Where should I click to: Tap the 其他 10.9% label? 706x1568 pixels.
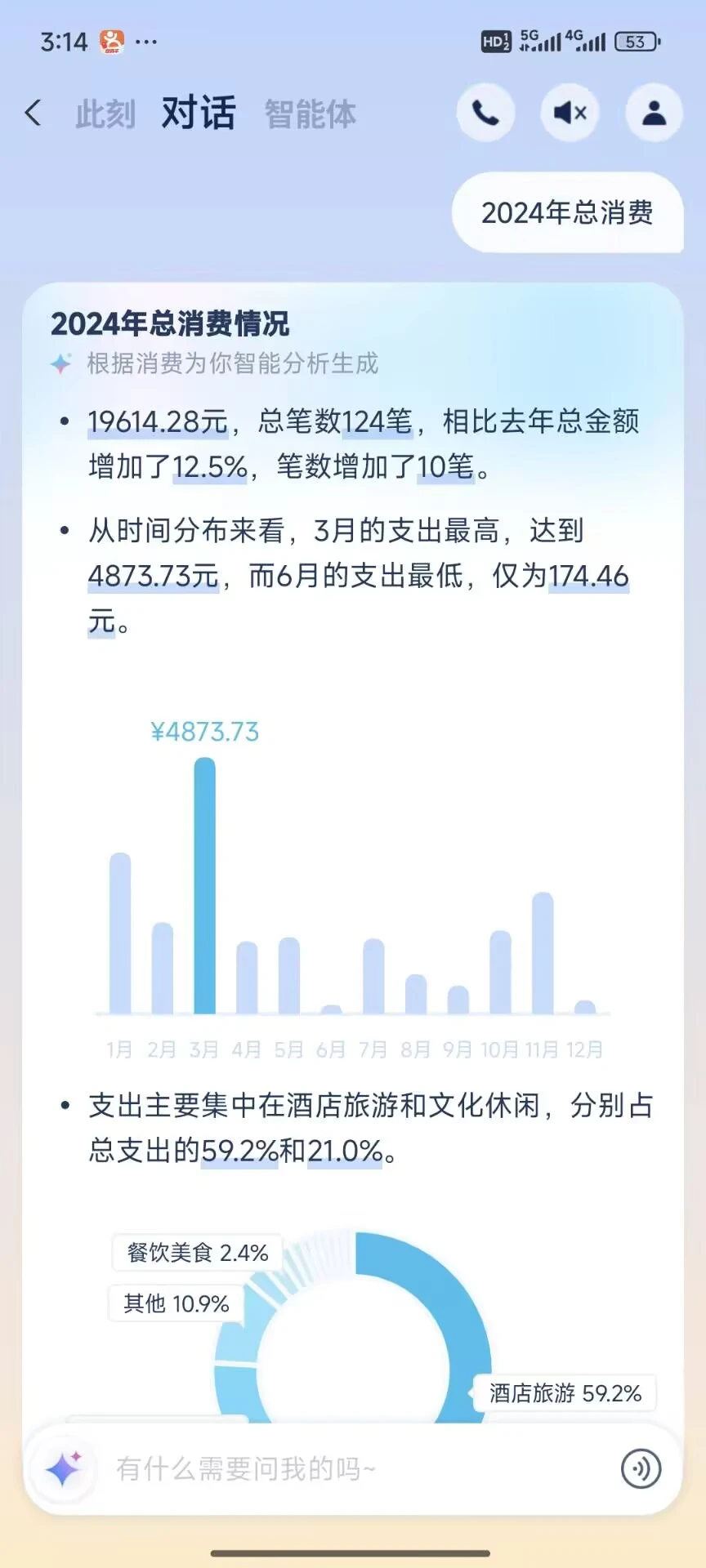pos(174,1304)
